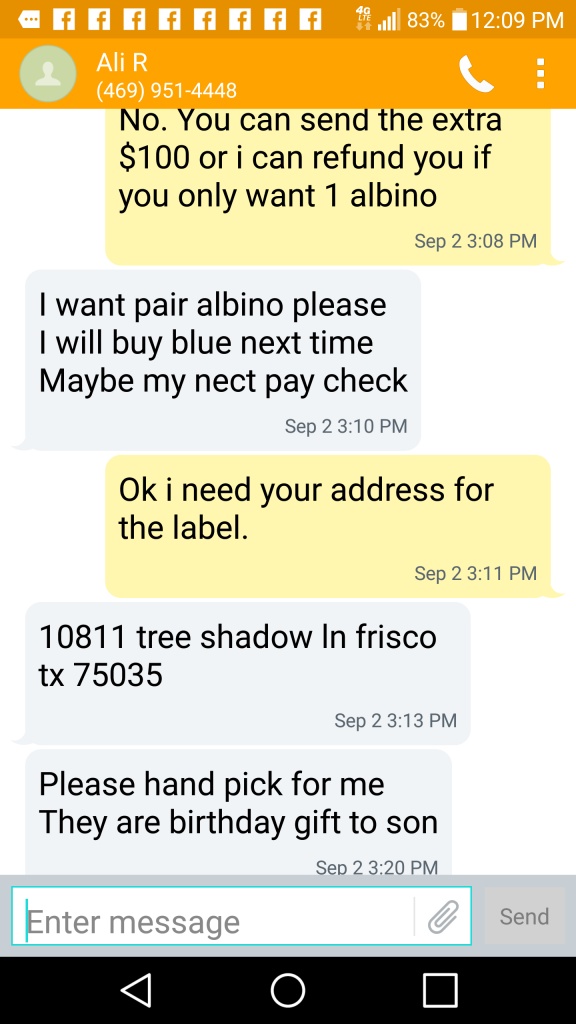Open the recent apps view
The width and height of the screenshot is (576, 1024).
click(440, 991)
